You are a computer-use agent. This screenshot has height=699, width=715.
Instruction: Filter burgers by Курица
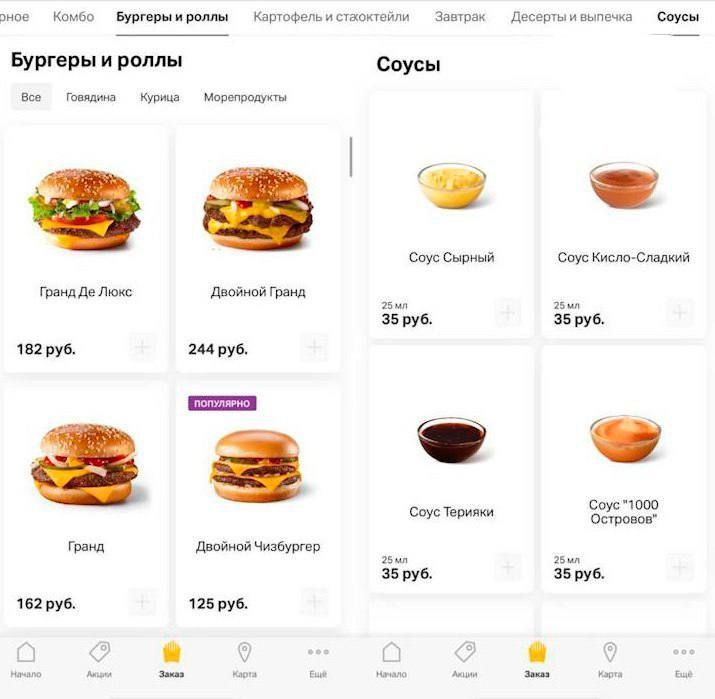pyautogui.click(x=160, y=97)
